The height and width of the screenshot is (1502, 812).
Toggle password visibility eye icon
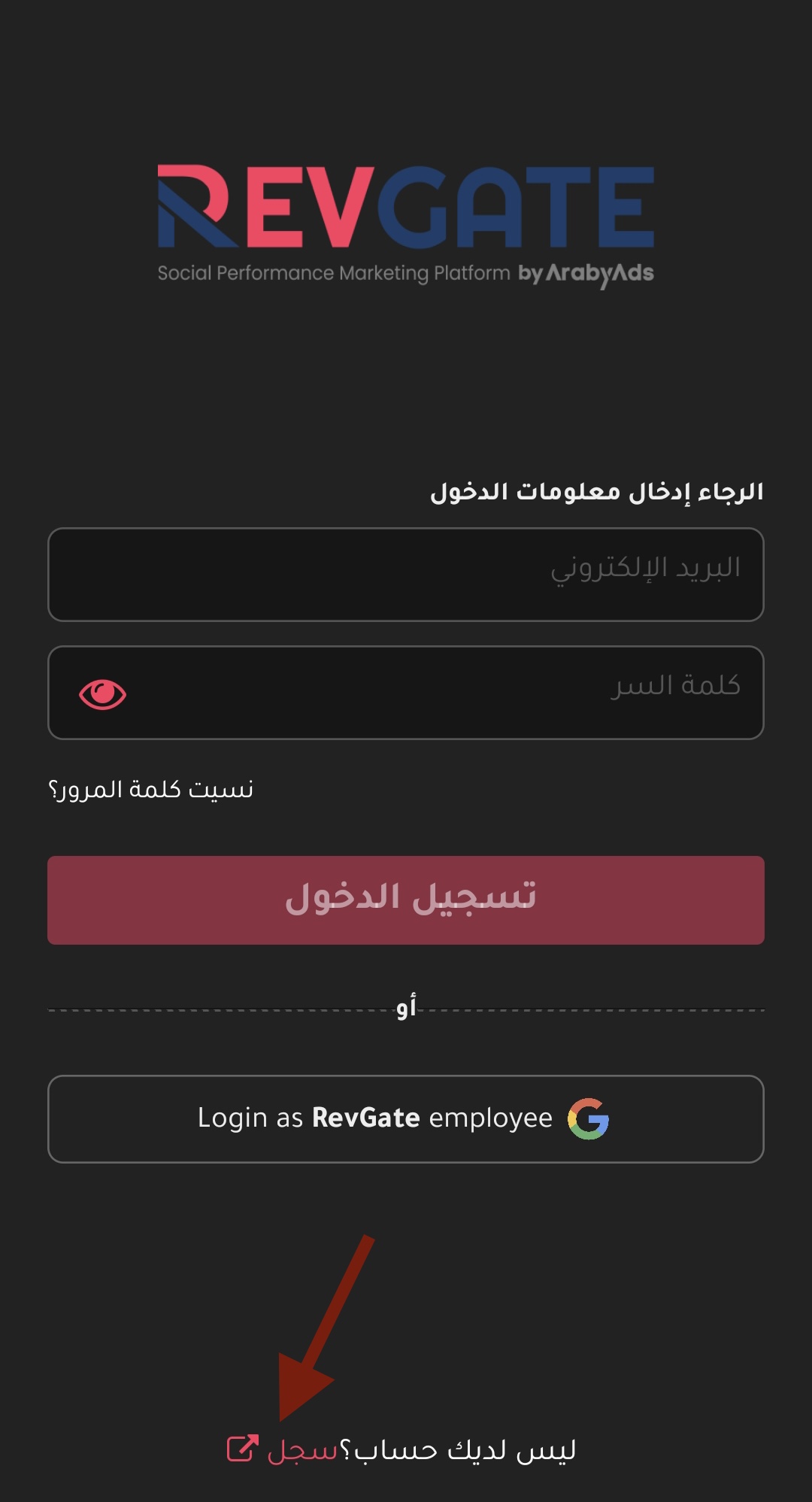[x=102, y=693]
